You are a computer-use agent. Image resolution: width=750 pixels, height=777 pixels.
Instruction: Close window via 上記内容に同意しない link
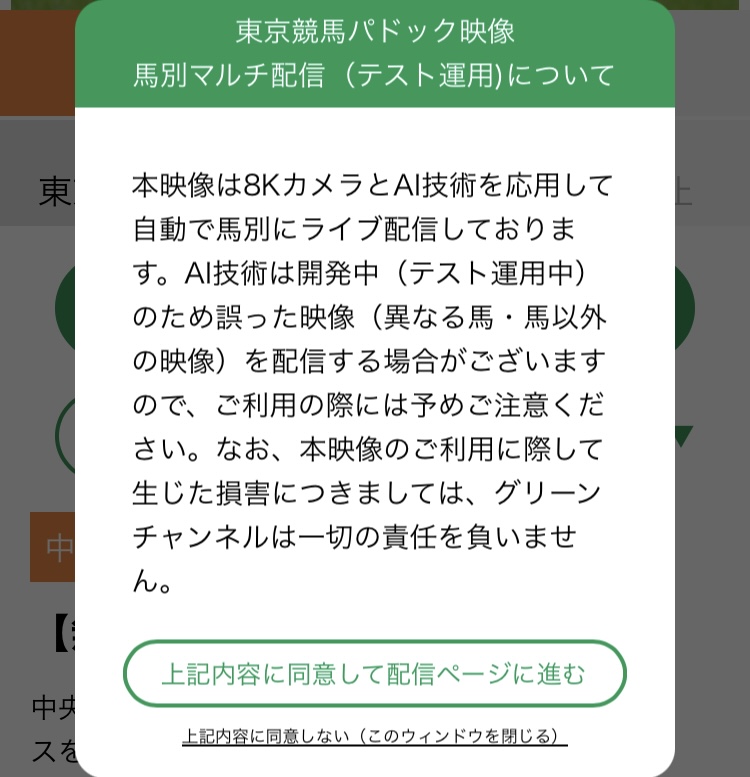(374, 736)
